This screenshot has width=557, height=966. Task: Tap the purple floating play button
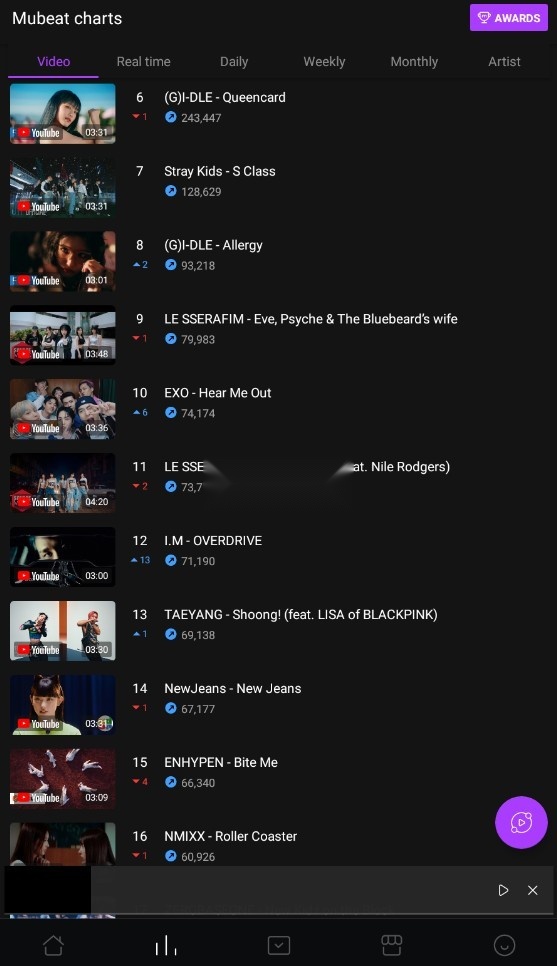pyautogui.click(x=521, y=822)
